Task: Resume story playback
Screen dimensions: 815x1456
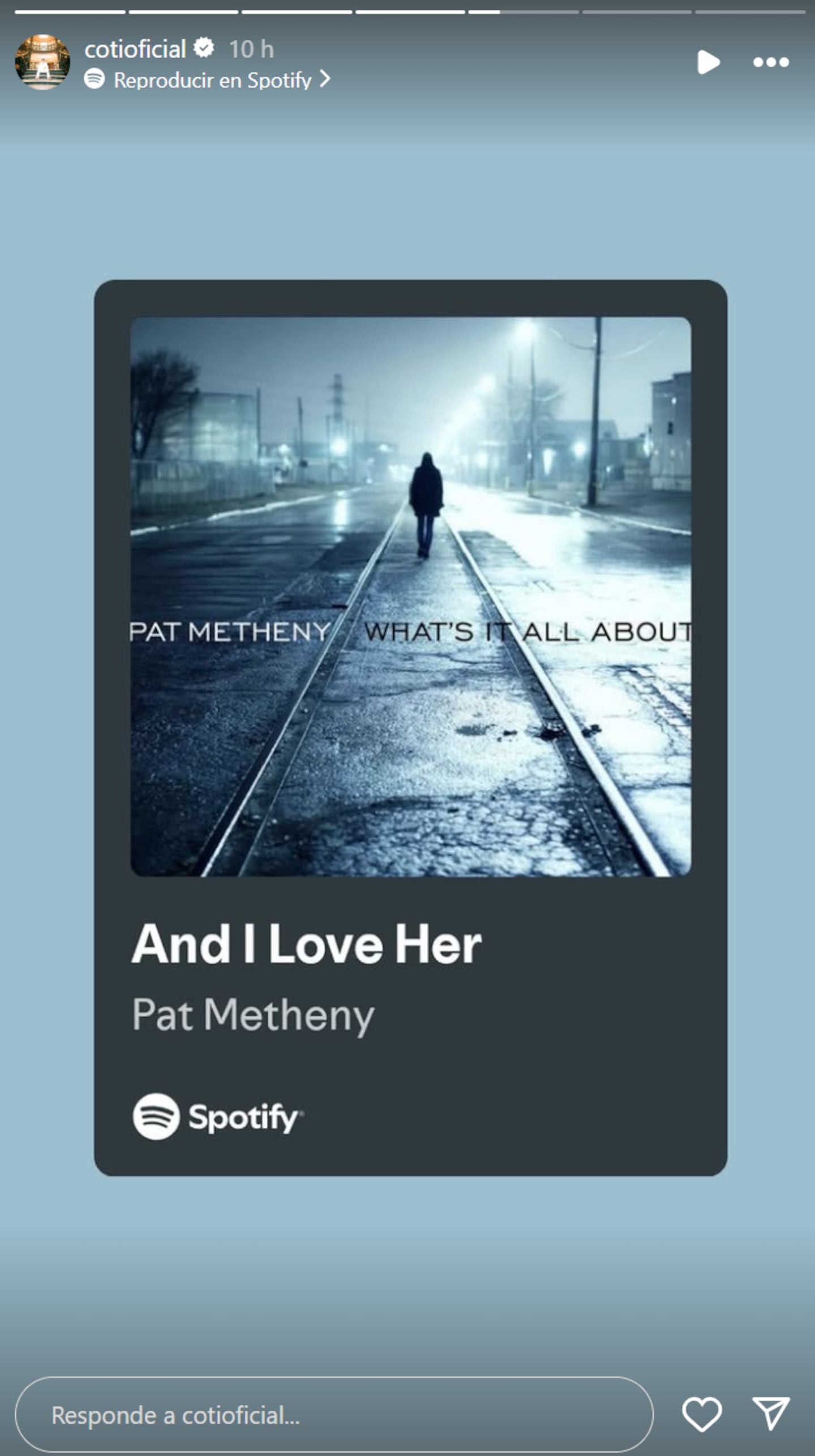Action: click(708, 62)
